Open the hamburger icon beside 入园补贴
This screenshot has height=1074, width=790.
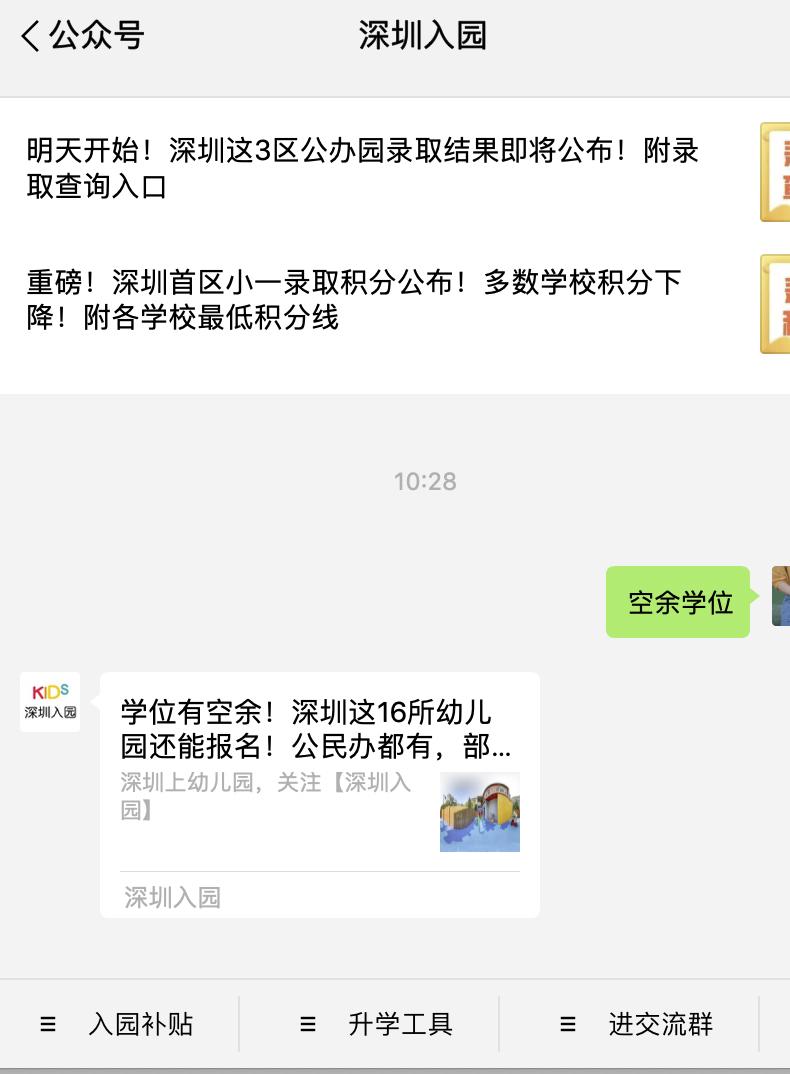pyautogui.click(x=47, y=1024)
